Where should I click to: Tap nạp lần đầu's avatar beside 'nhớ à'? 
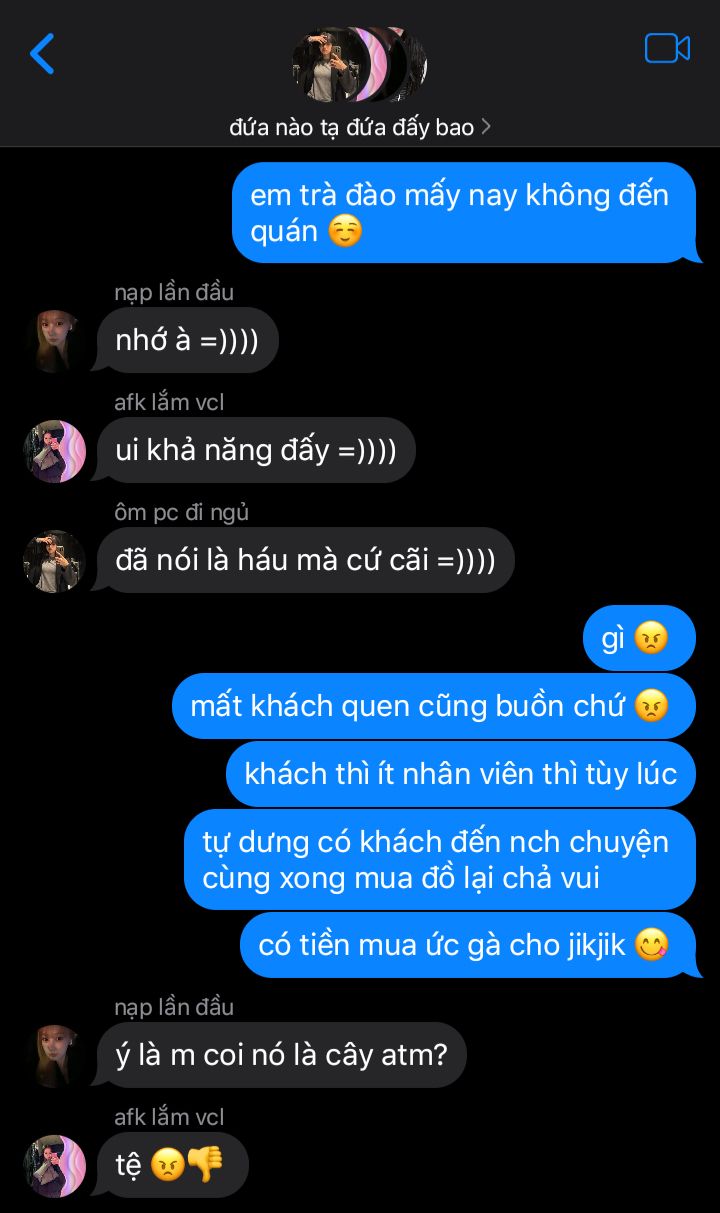pos(55,341)
